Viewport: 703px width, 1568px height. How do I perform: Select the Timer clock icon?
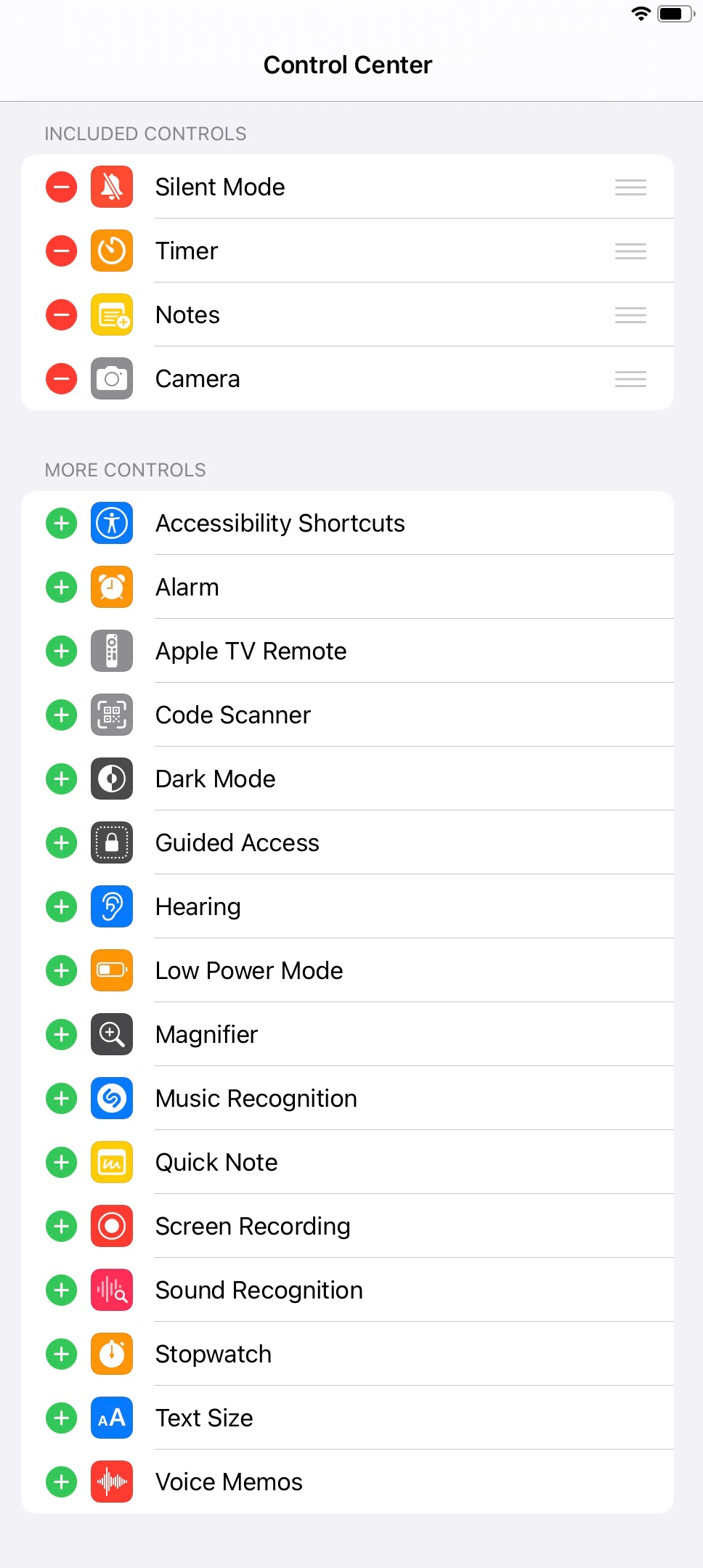point(111,251)
